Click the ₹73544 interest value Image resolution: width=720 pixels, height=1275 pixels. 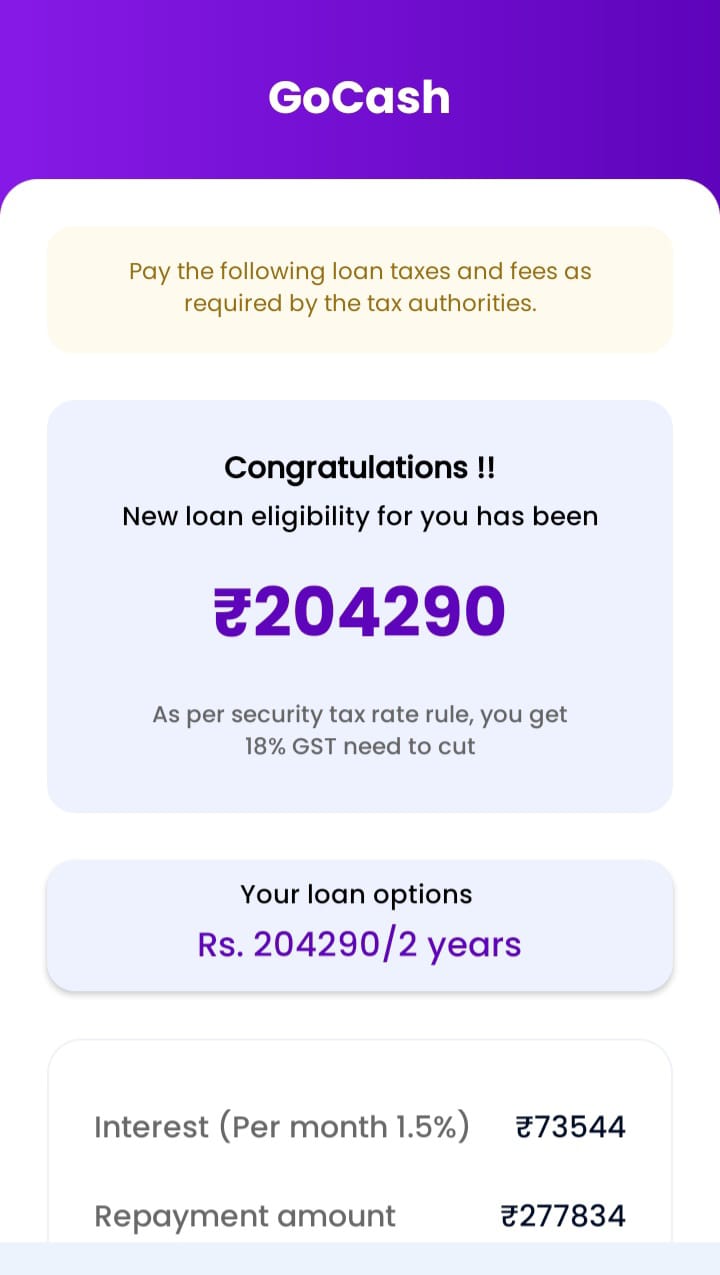point(570,1126)
